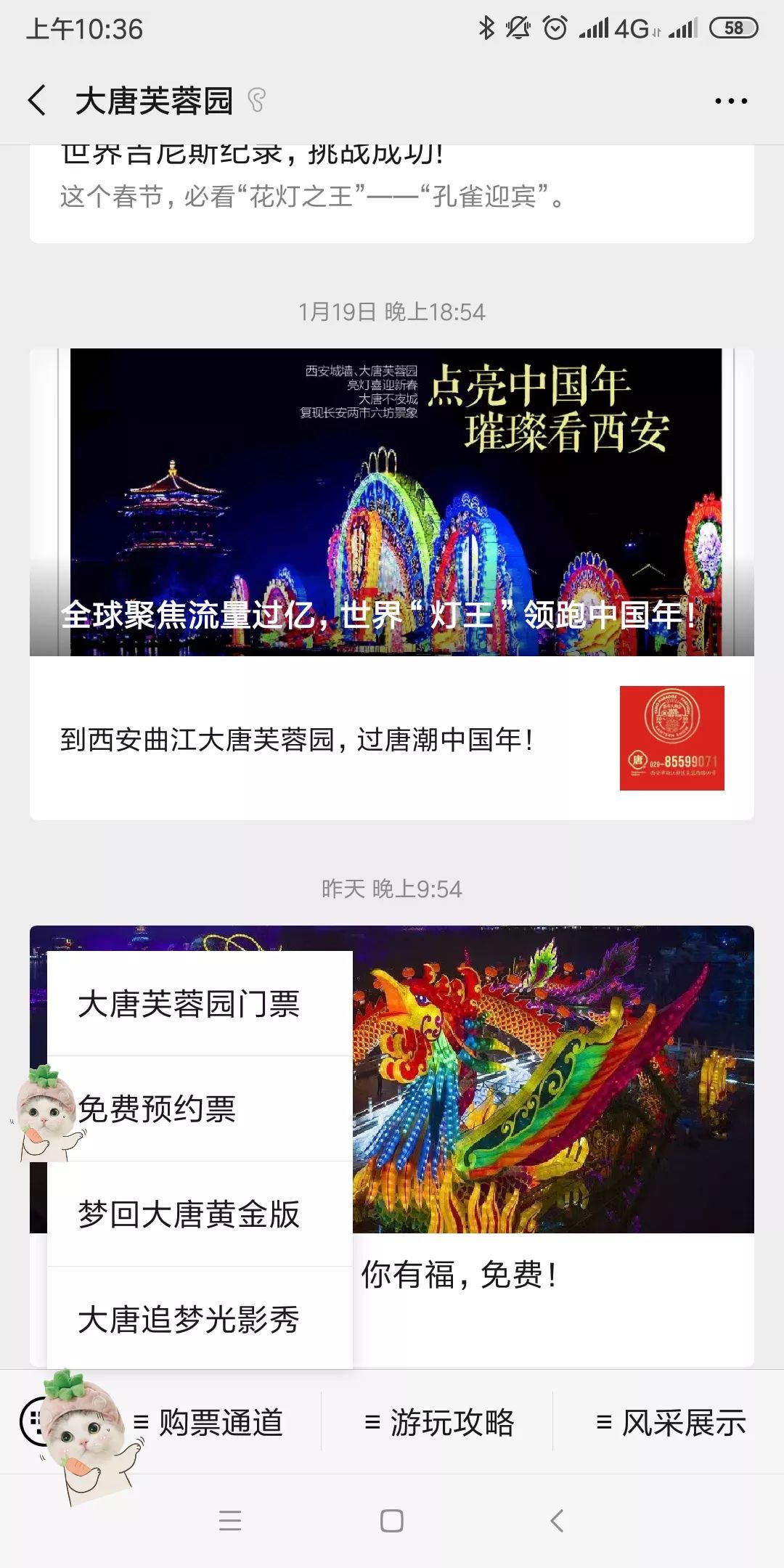784x1568 pixels.
Task: Open the three-dot overflow menu
Action: 730,101
